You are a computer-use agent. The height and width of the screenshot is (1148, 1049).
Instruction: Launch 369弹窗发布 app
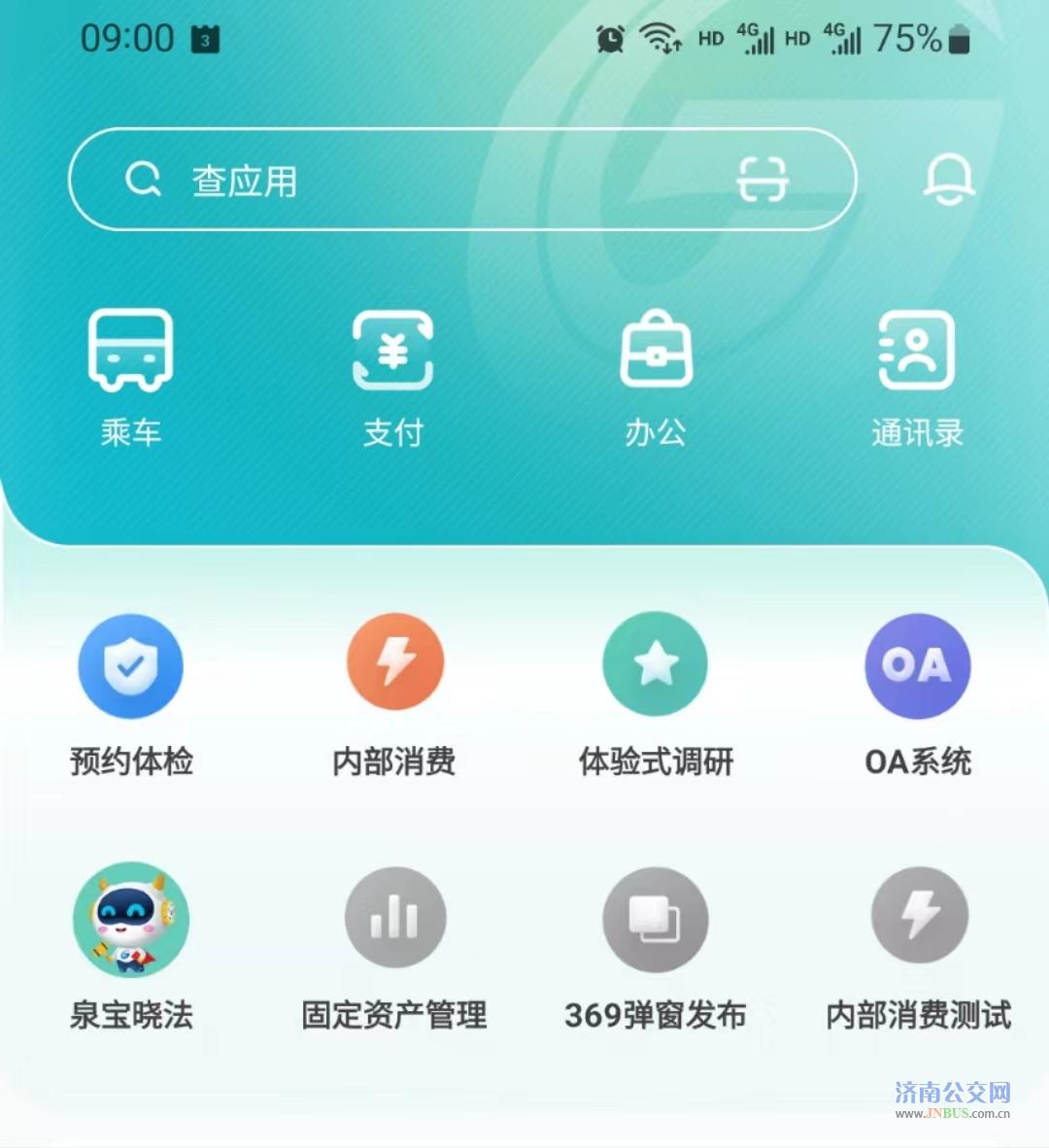click(656, 944)
